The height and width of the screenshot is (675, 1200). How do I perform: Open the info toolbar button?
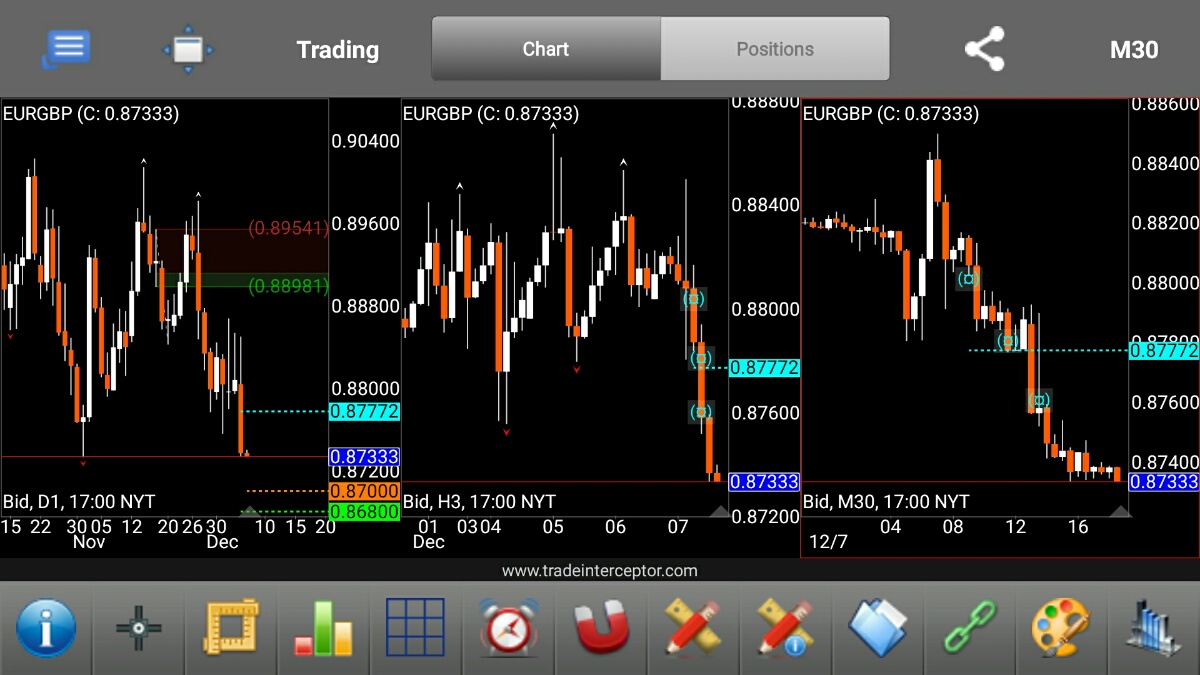pos(45,629)
